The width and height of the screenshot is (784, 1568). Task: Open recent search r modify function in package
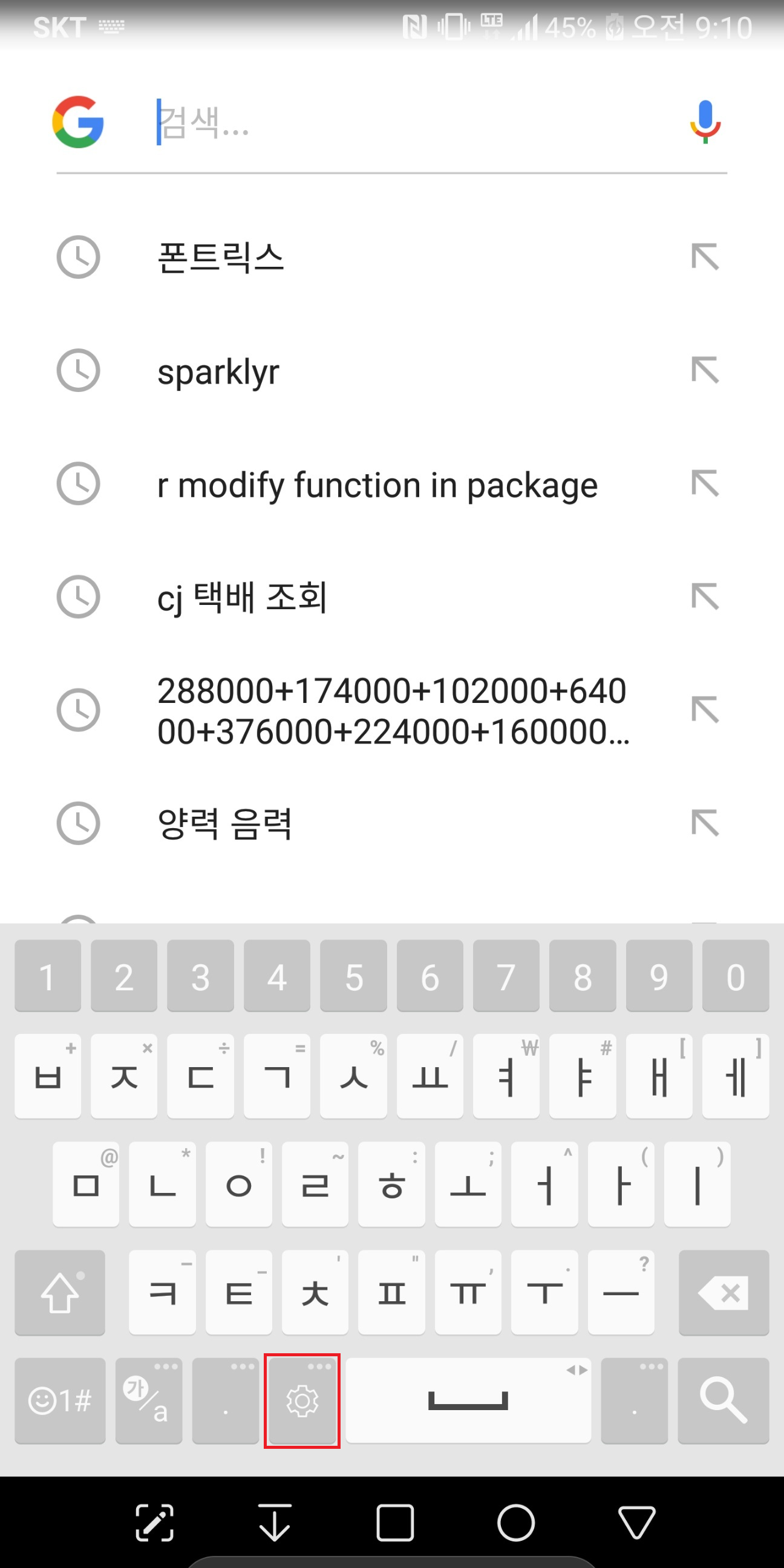[377, 485]
